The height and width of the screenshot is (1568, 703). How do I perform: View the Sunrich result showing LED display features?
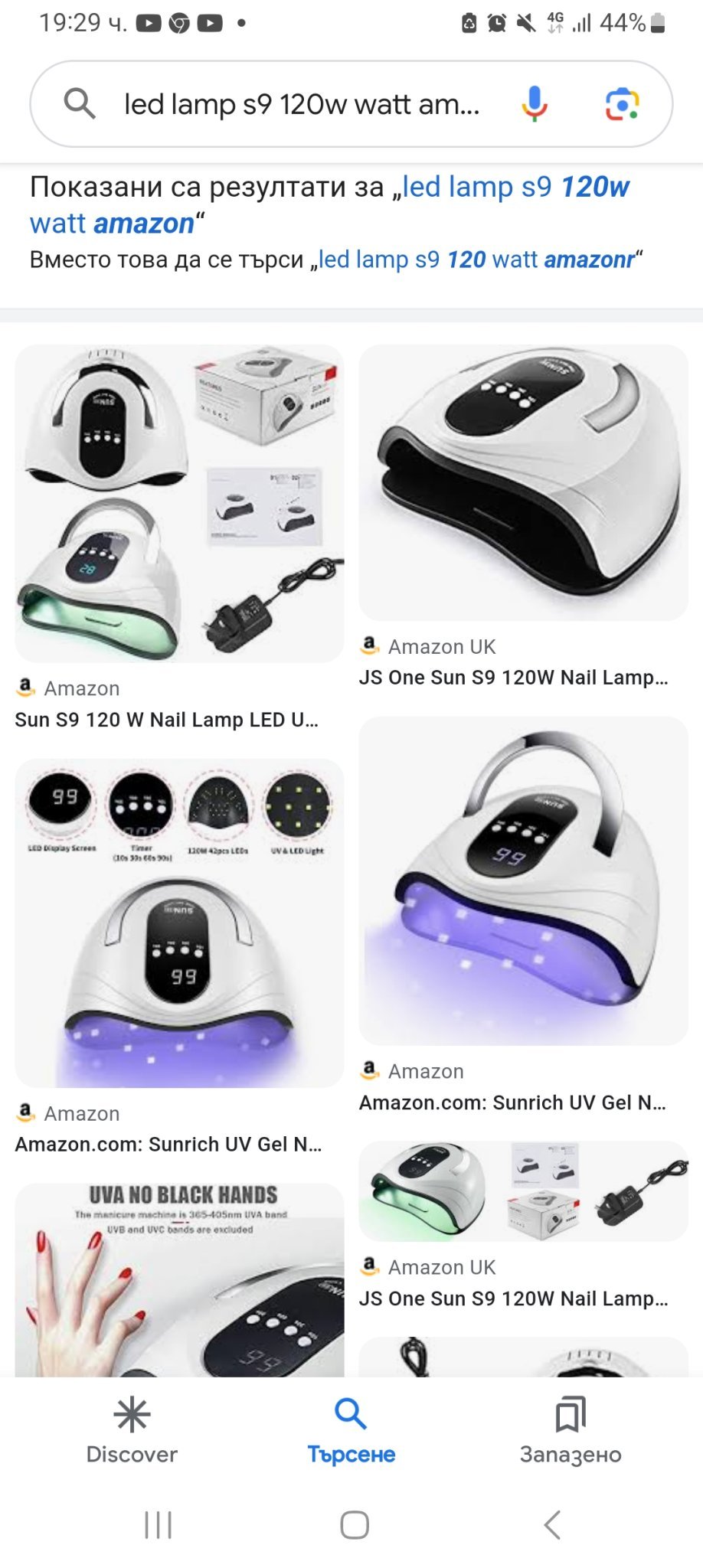click(x=179, y=923)
